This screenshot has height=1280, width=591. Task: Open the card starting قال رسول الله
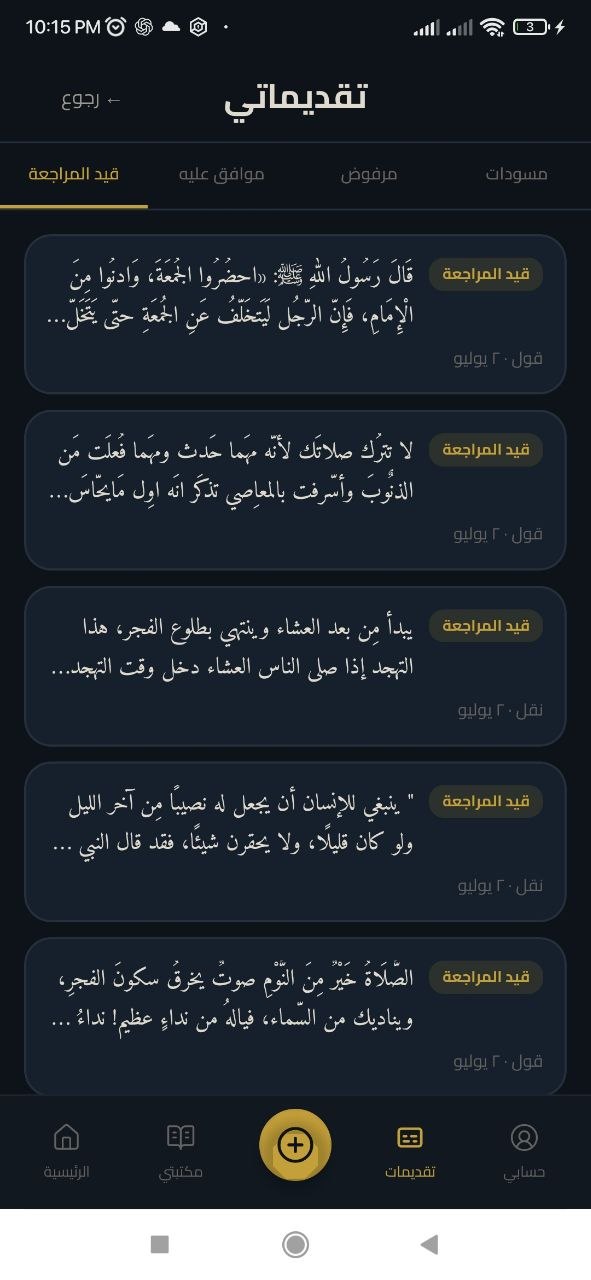coord(295,314)
